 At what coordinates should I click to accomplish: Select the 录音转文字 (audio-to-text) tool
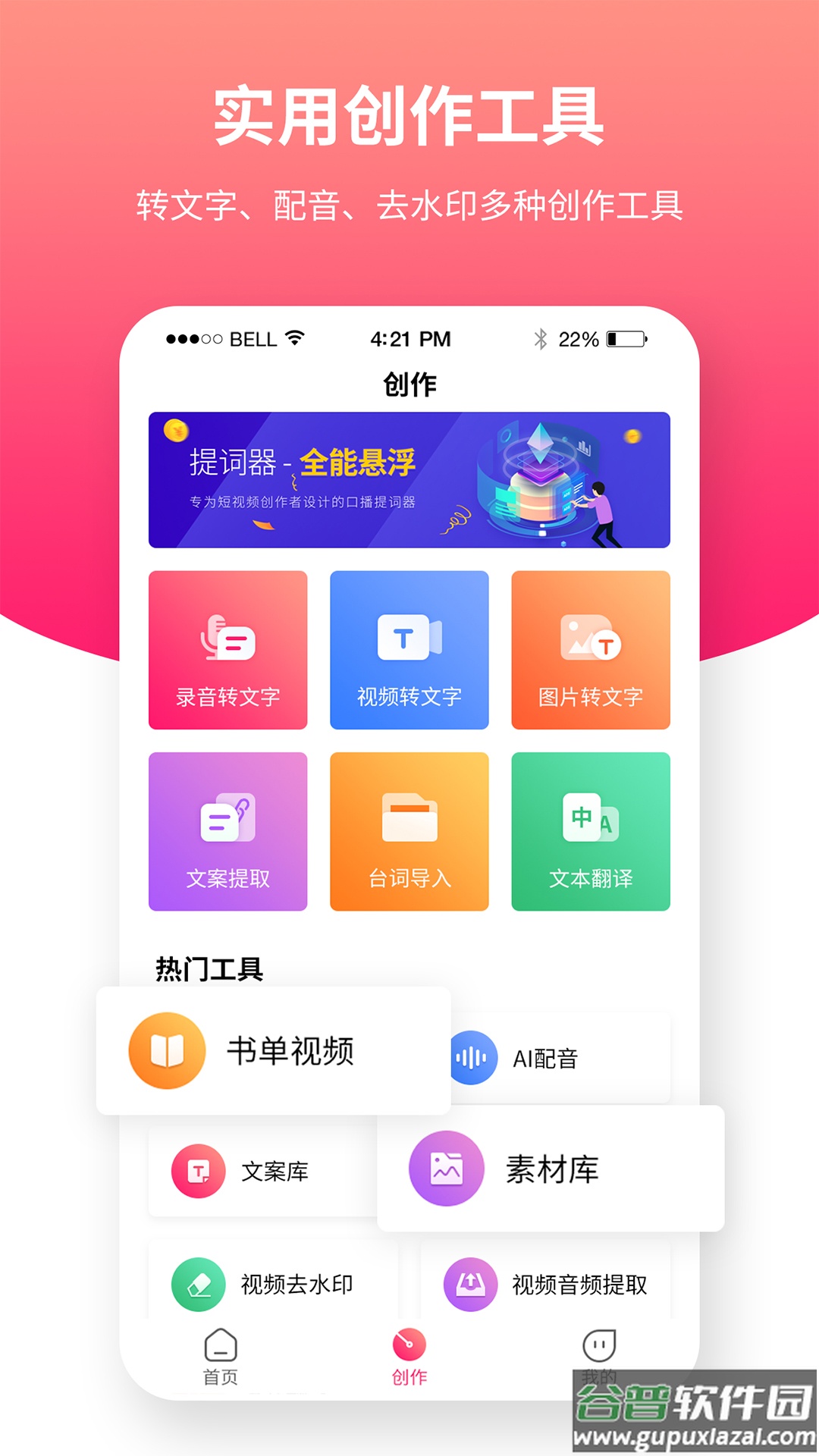coord(227,648)
